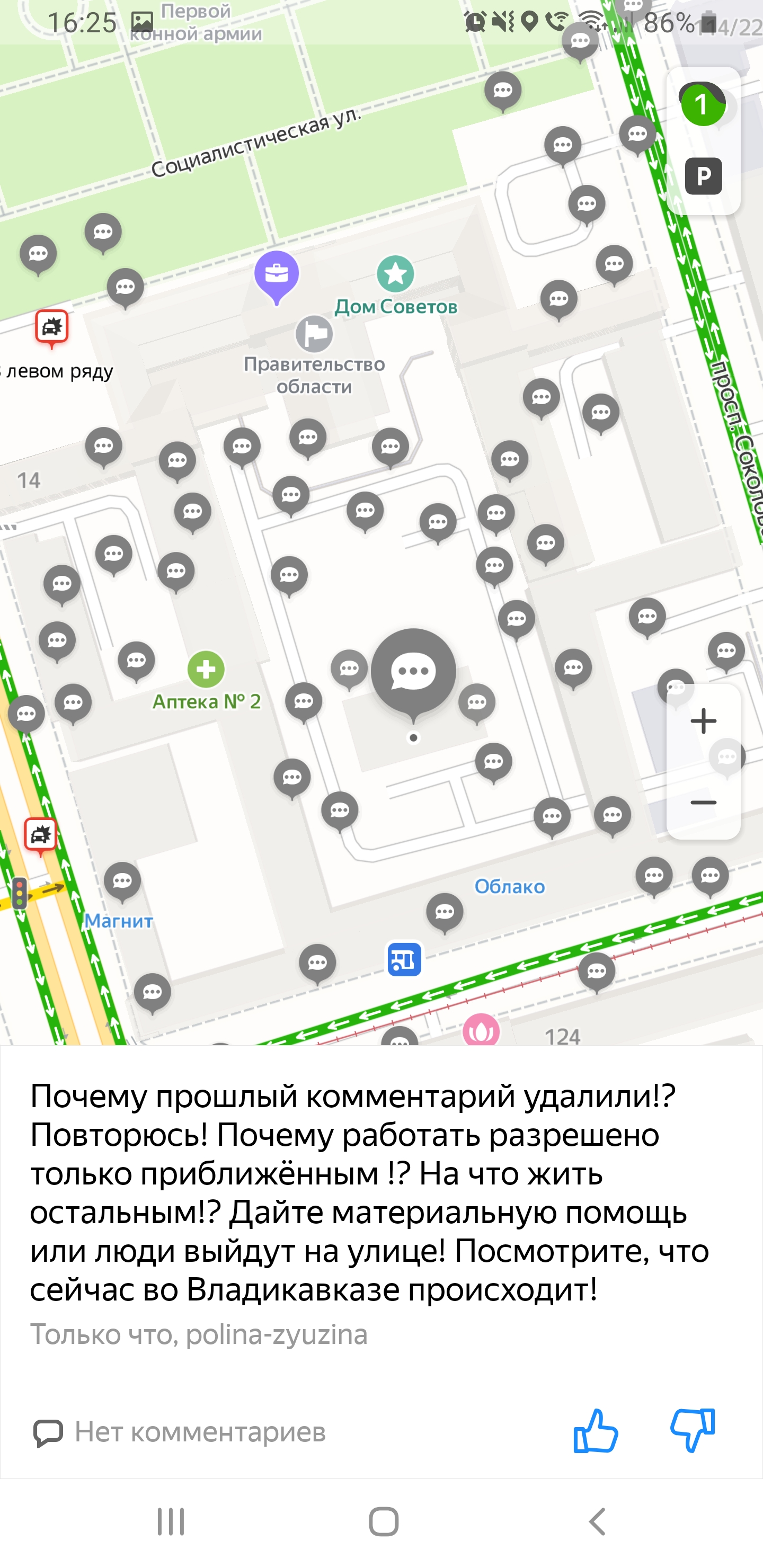Open comments section "Нет комментариев"
The image size is (763, 1568).
[180, 1432]
